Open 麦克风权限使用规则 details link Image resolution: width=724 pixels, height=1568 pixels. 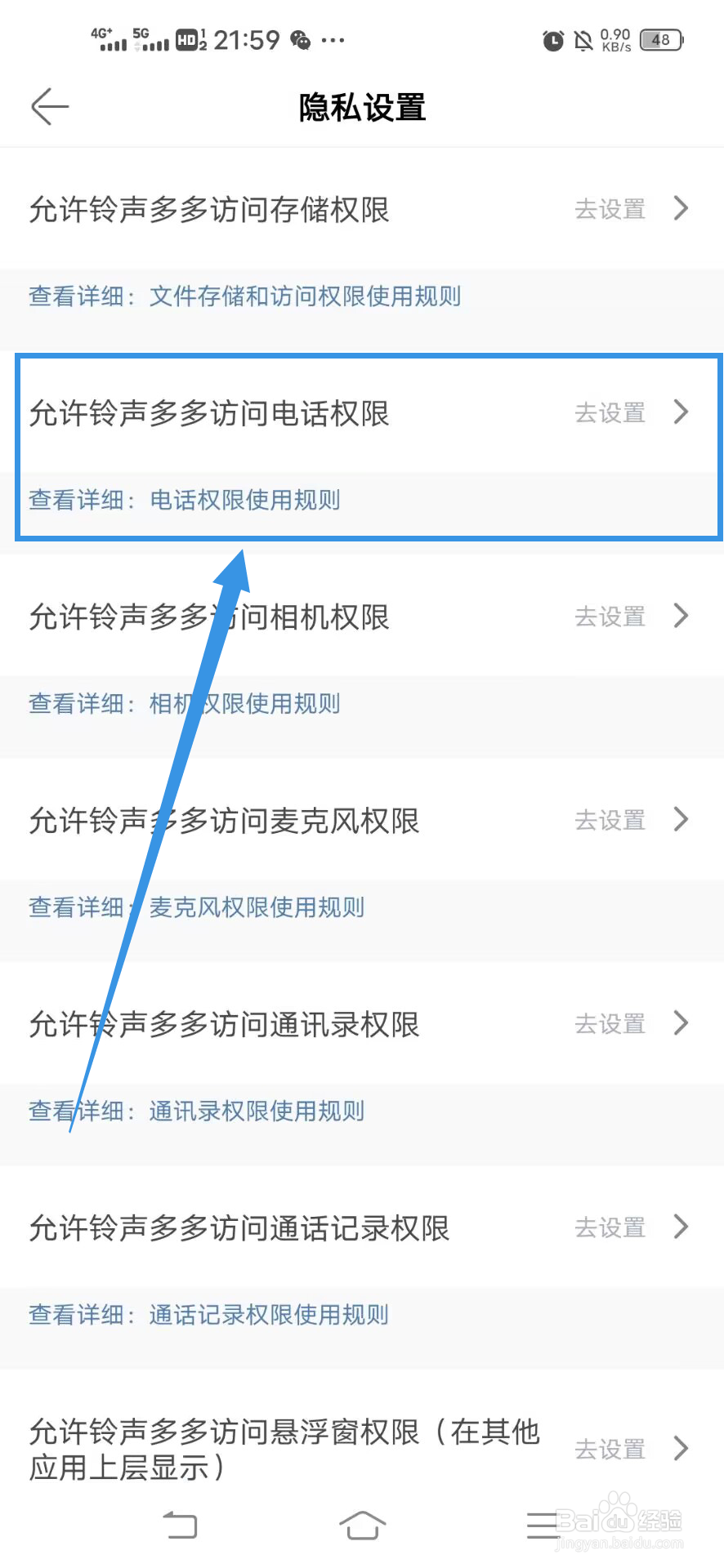tap(256, 906)
